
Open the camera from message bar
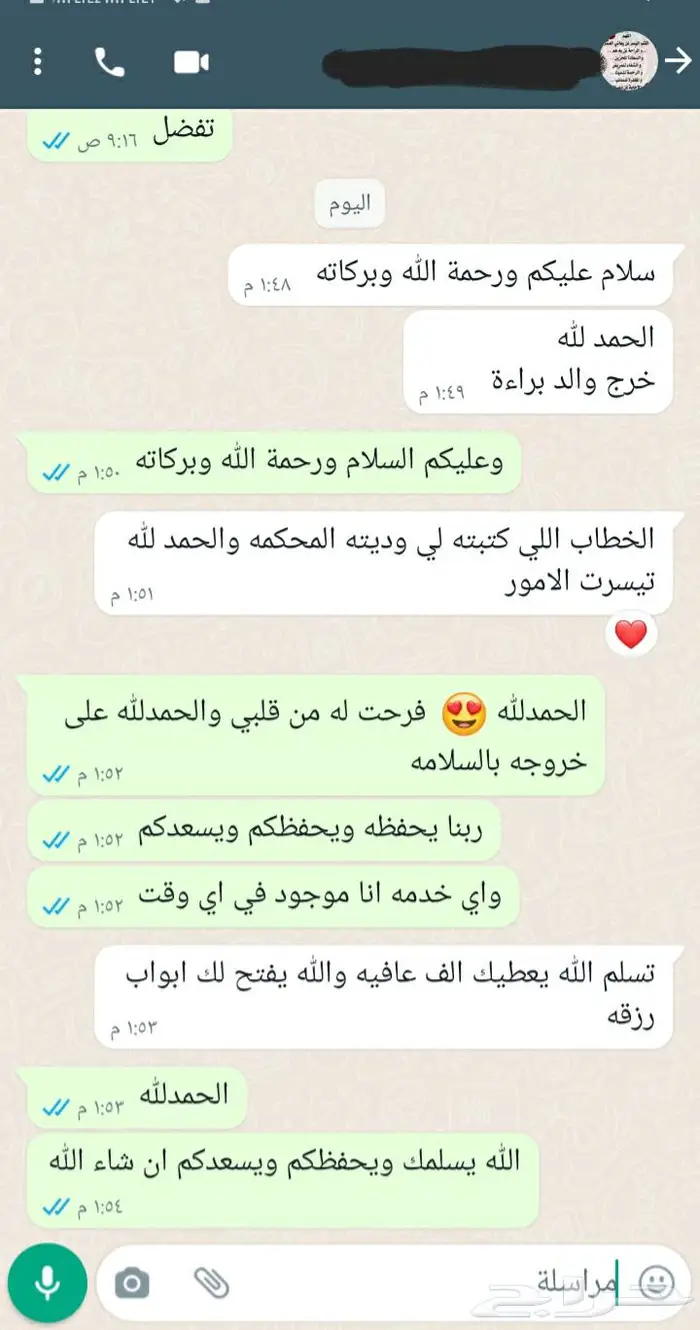pos(132,1283)
